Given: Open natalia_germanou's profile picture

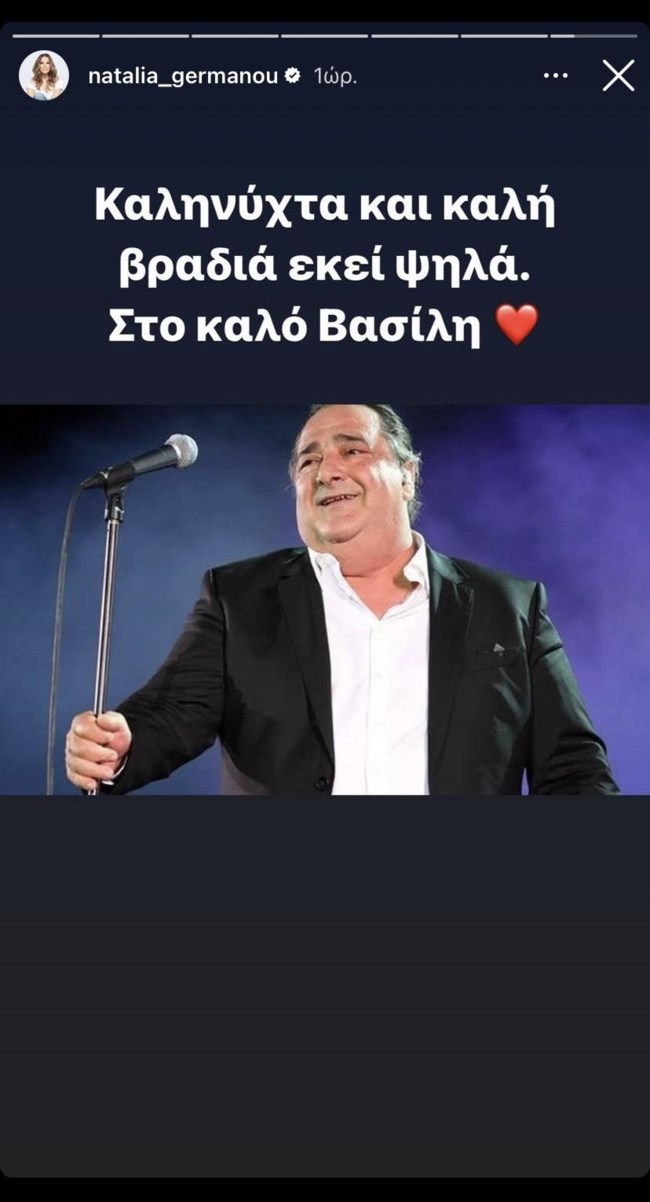Looking at the screenshot, I should pyautogui.click(x=44, y=76).
